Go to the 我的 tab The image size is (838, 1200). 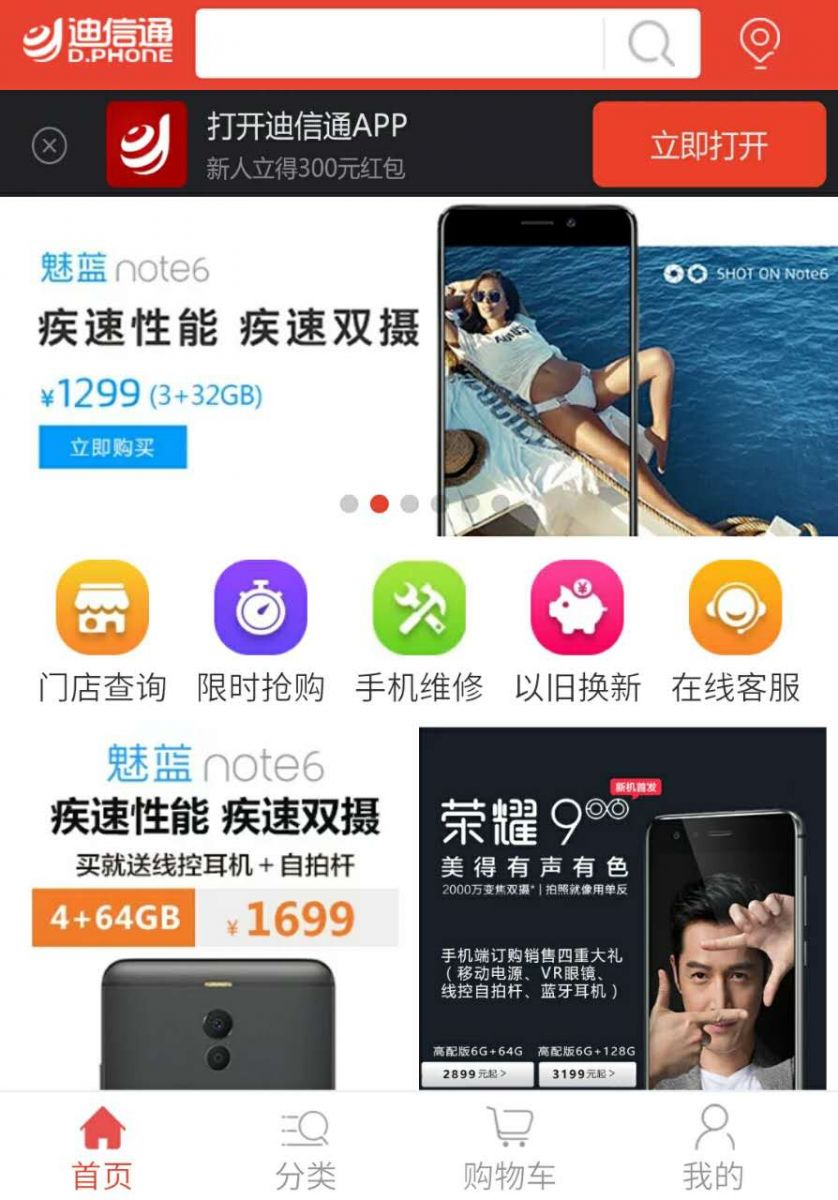click(x=713, y=1147)
